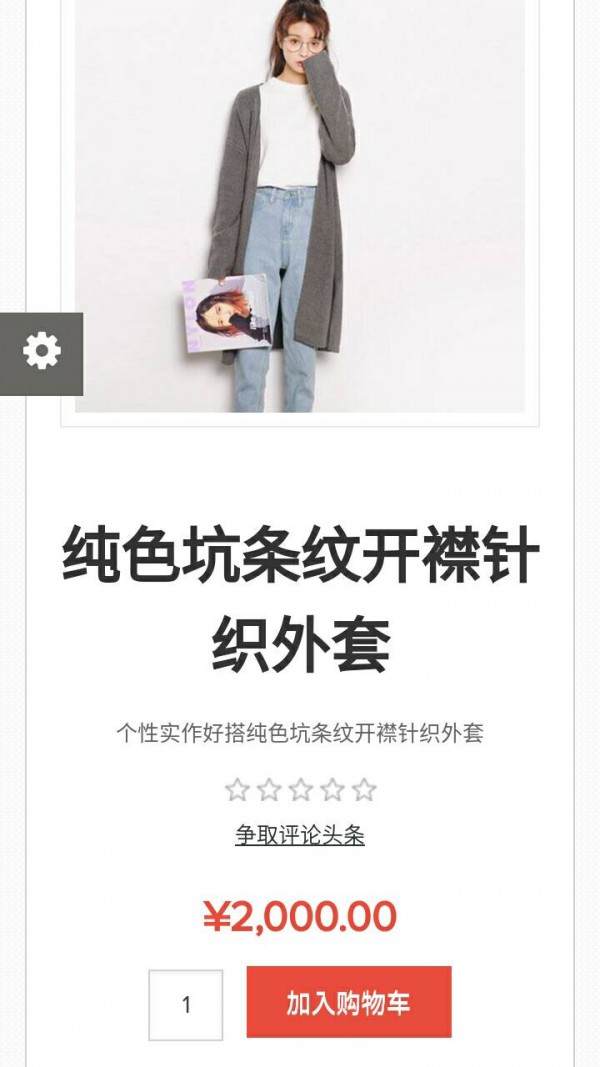Add item with 加入购物车 button
Screen dimensions: 600x1067
pos(348,1002)
